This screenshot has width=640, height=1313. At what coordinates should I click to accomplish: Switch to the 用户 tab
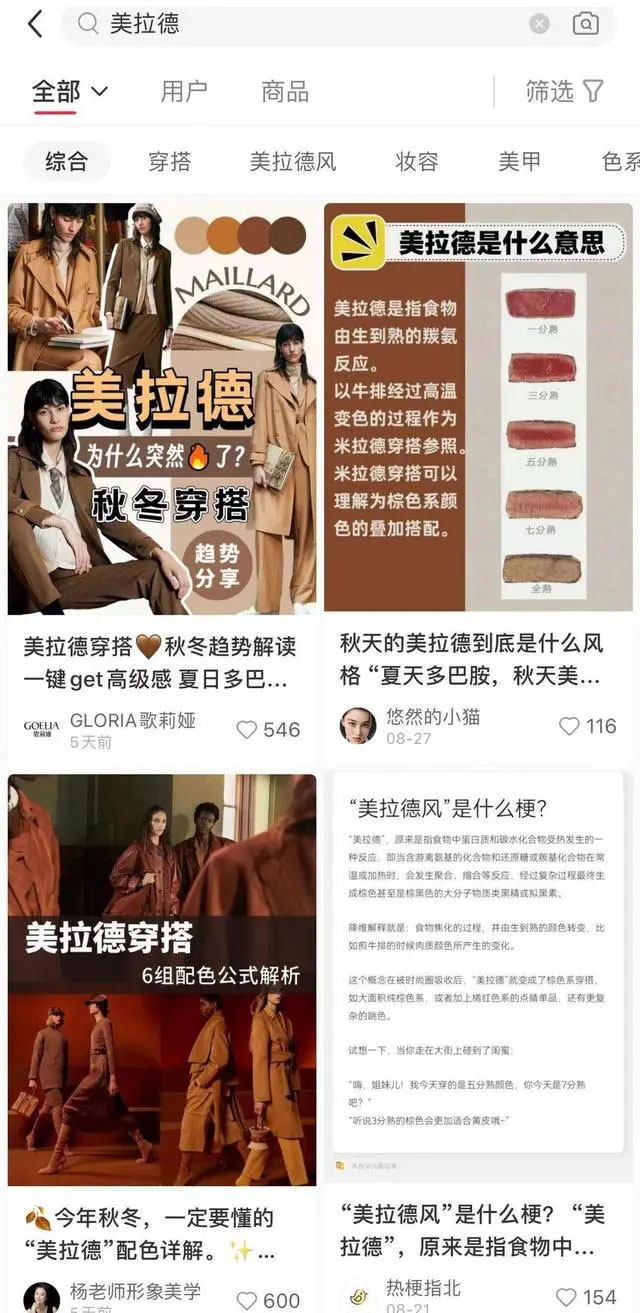pyautogui.click(x=184, y=92)
